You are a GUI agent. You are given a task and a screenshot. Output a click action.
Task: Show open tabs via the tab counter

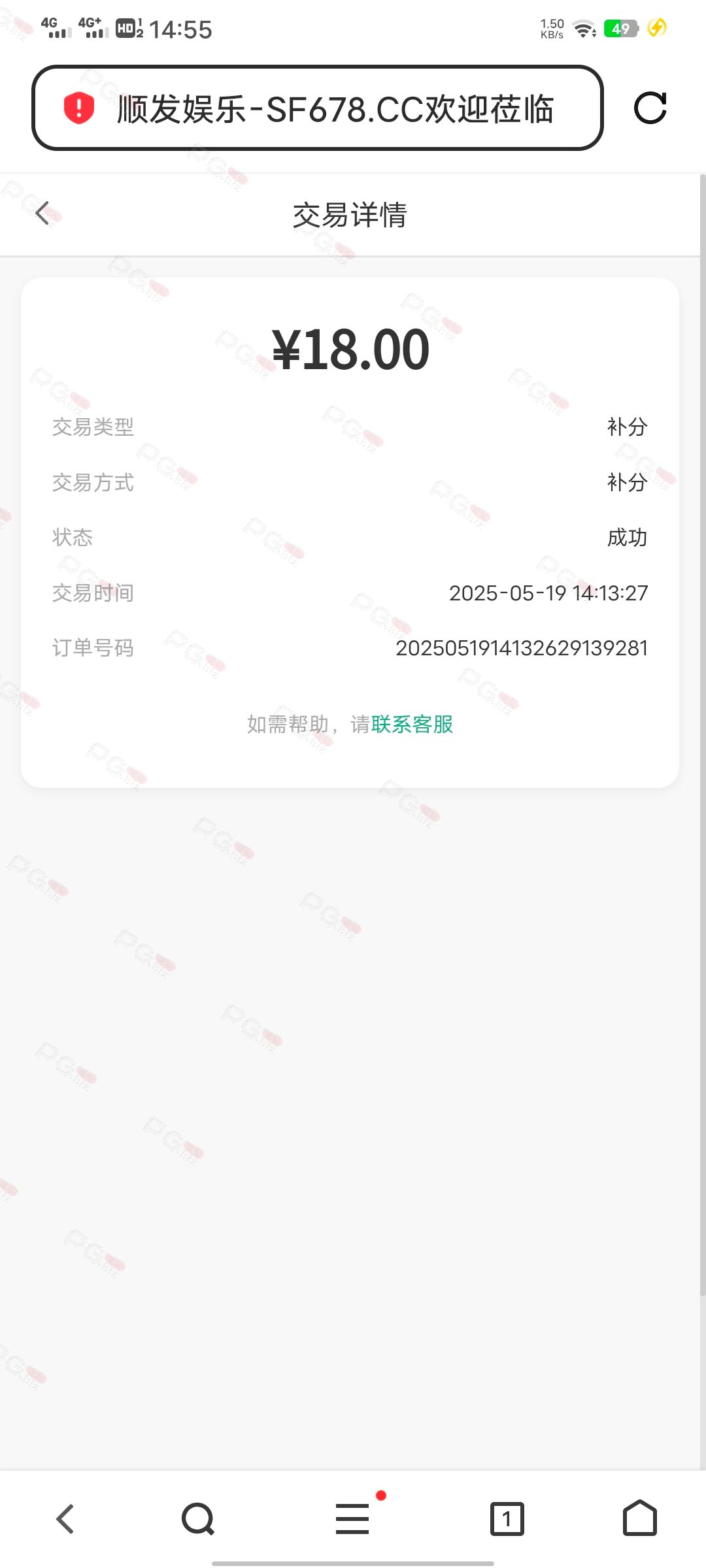[x=507, y=1518]
